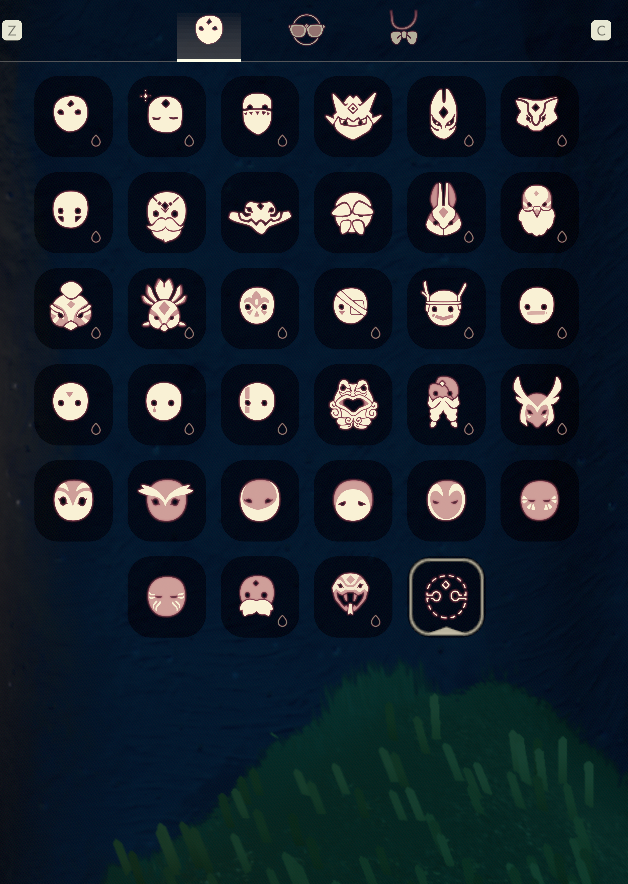Viewport: 628px width, 884px height.
Task: Tap the Z key button
Action: [x=12, y=30]
